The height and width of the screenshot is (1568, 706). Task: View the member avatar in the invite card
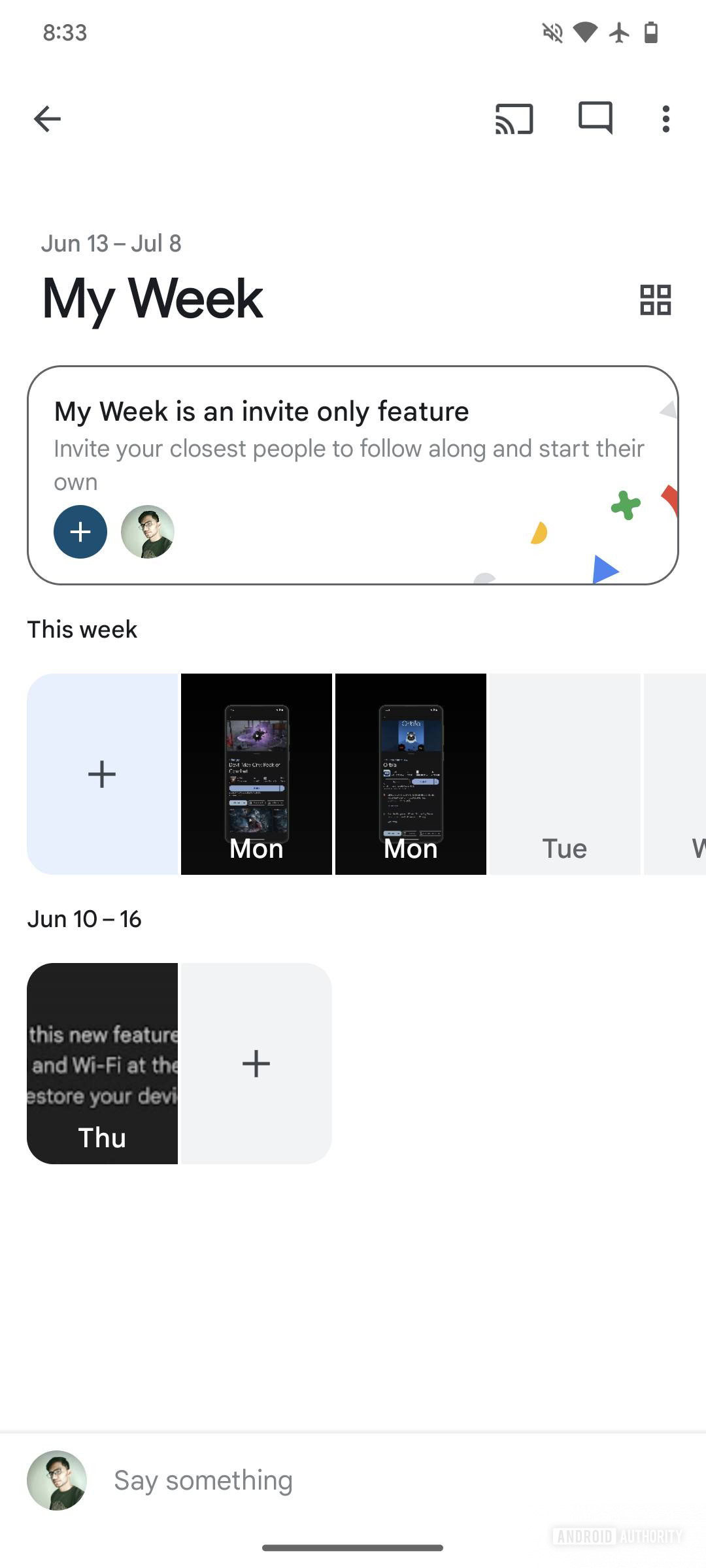(x=148, y=532)
